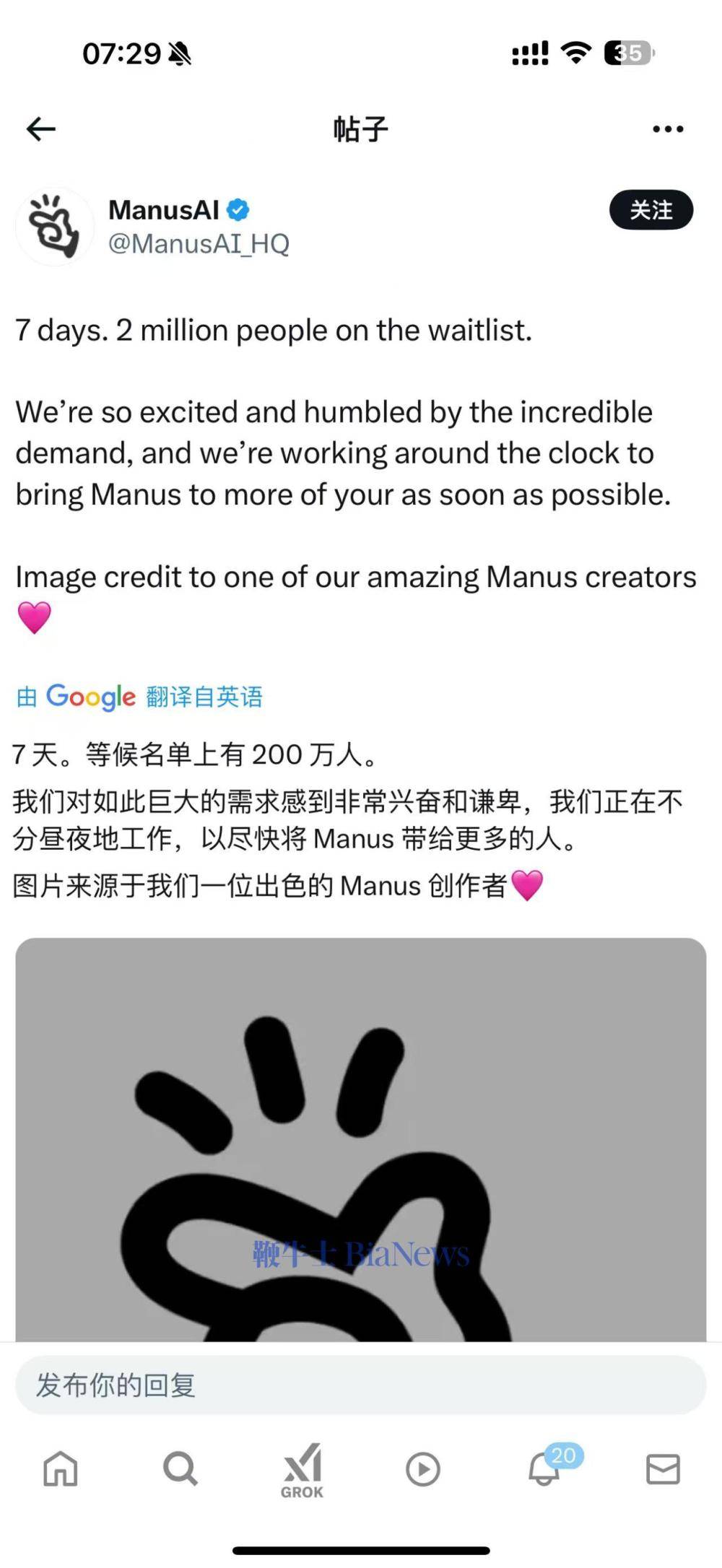Open the Search tab
This screenshot has width=722, height=1568.
(180, 1468)
